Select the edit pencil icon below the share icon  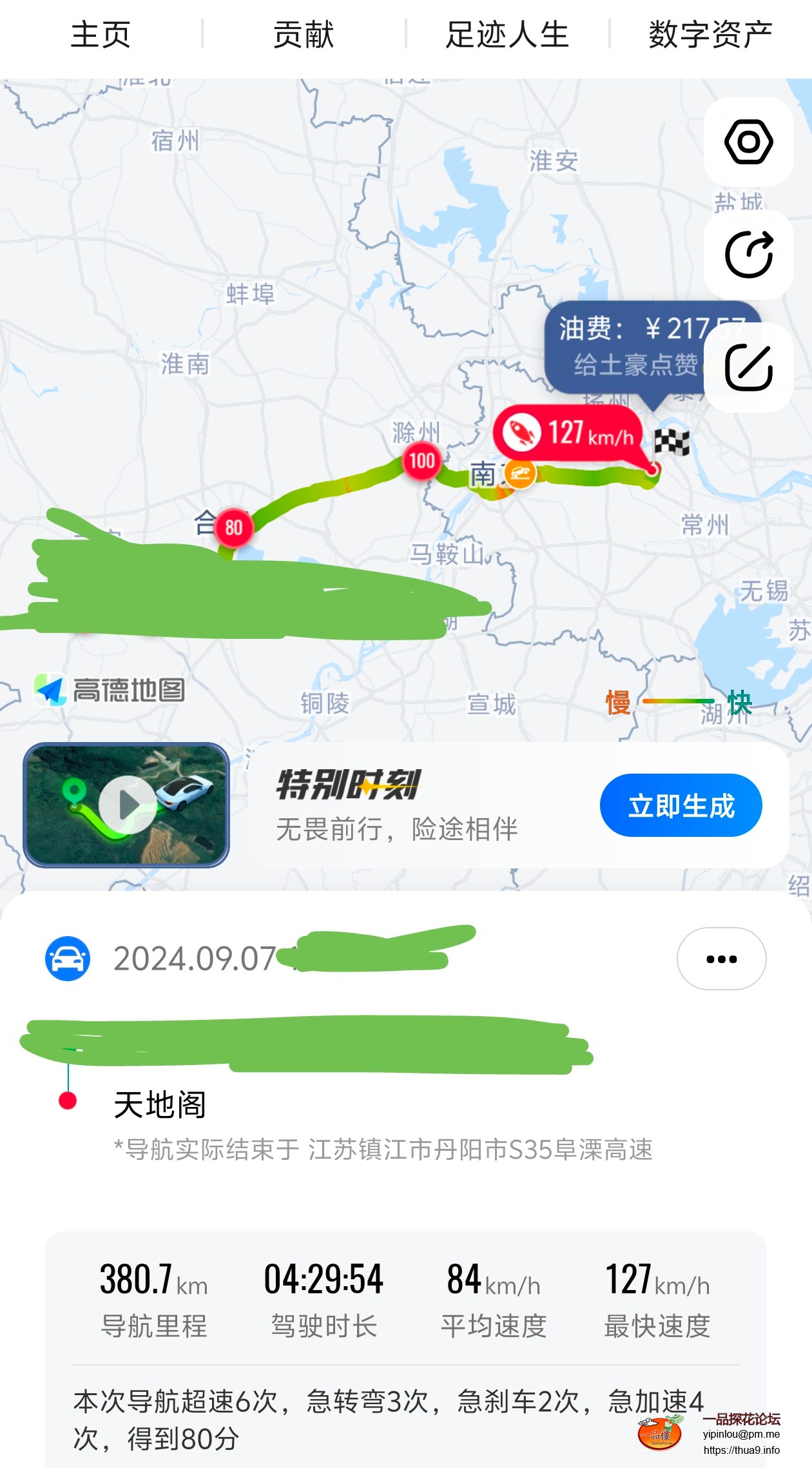(749, 366)
